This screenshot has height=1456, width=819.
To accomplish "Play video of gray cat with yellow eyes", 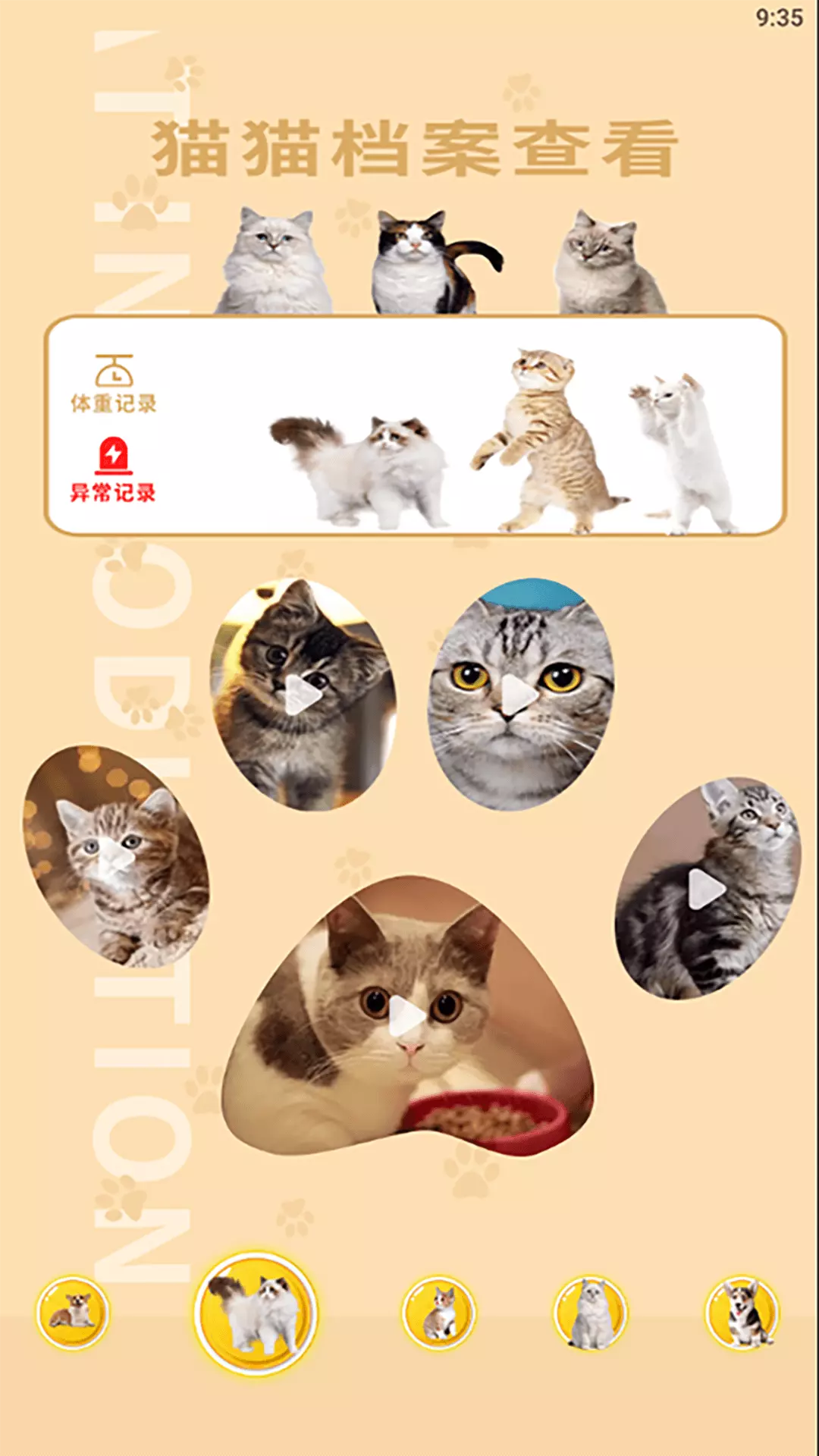I will click(x=520, y=694).
